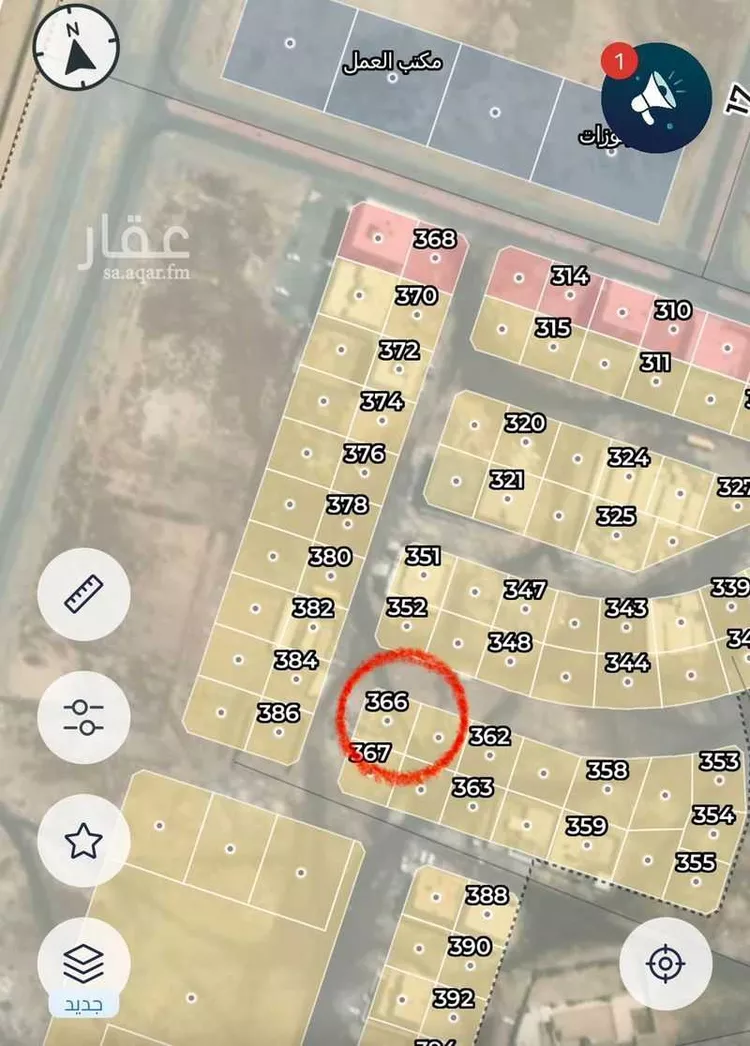Screen dimensions: 750x1046
Task: Open the megaphone announcements button
Action: (x=656, y=98)
